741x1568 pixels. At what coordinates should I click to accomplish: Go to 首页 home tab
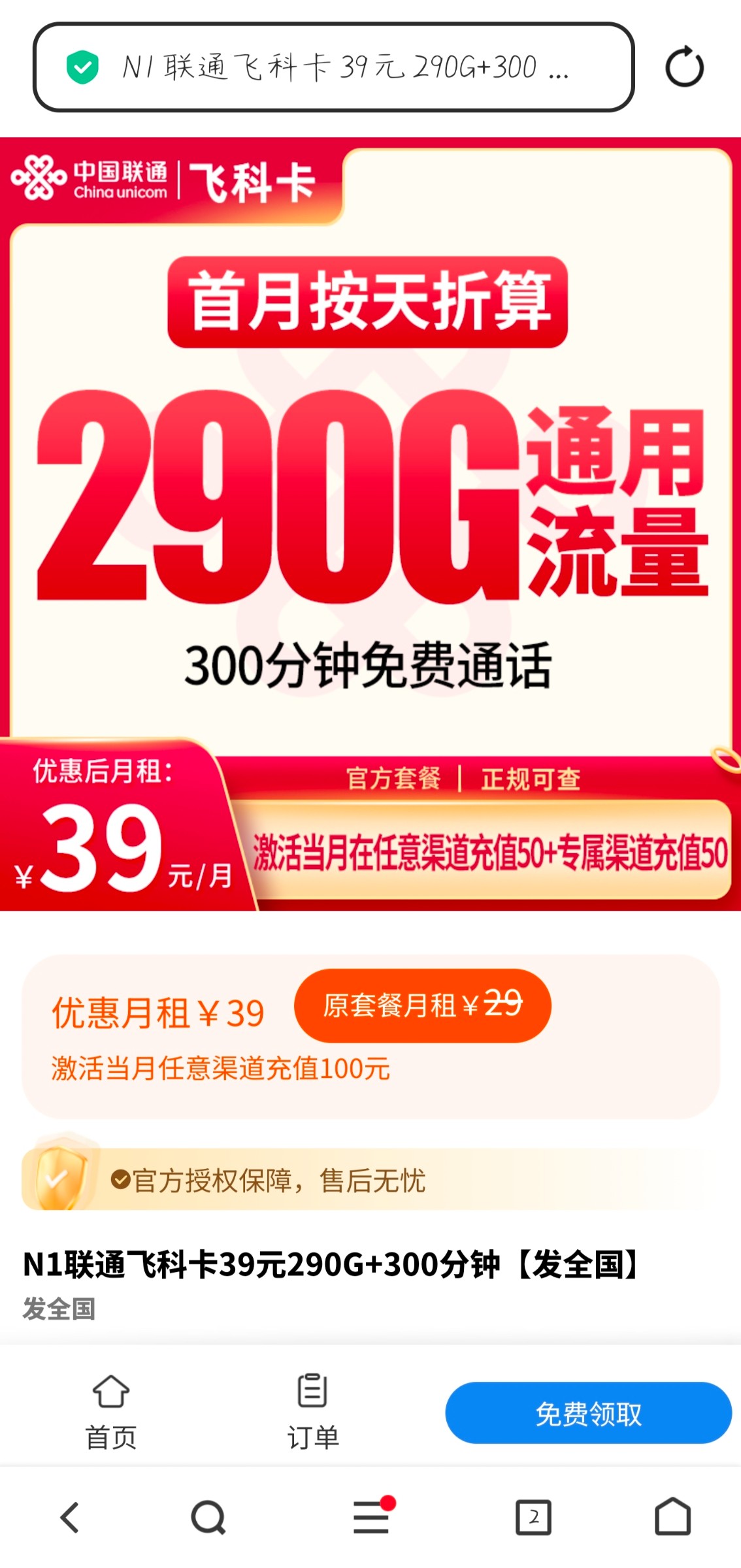pyautogui.click(x=110, y=1411)
